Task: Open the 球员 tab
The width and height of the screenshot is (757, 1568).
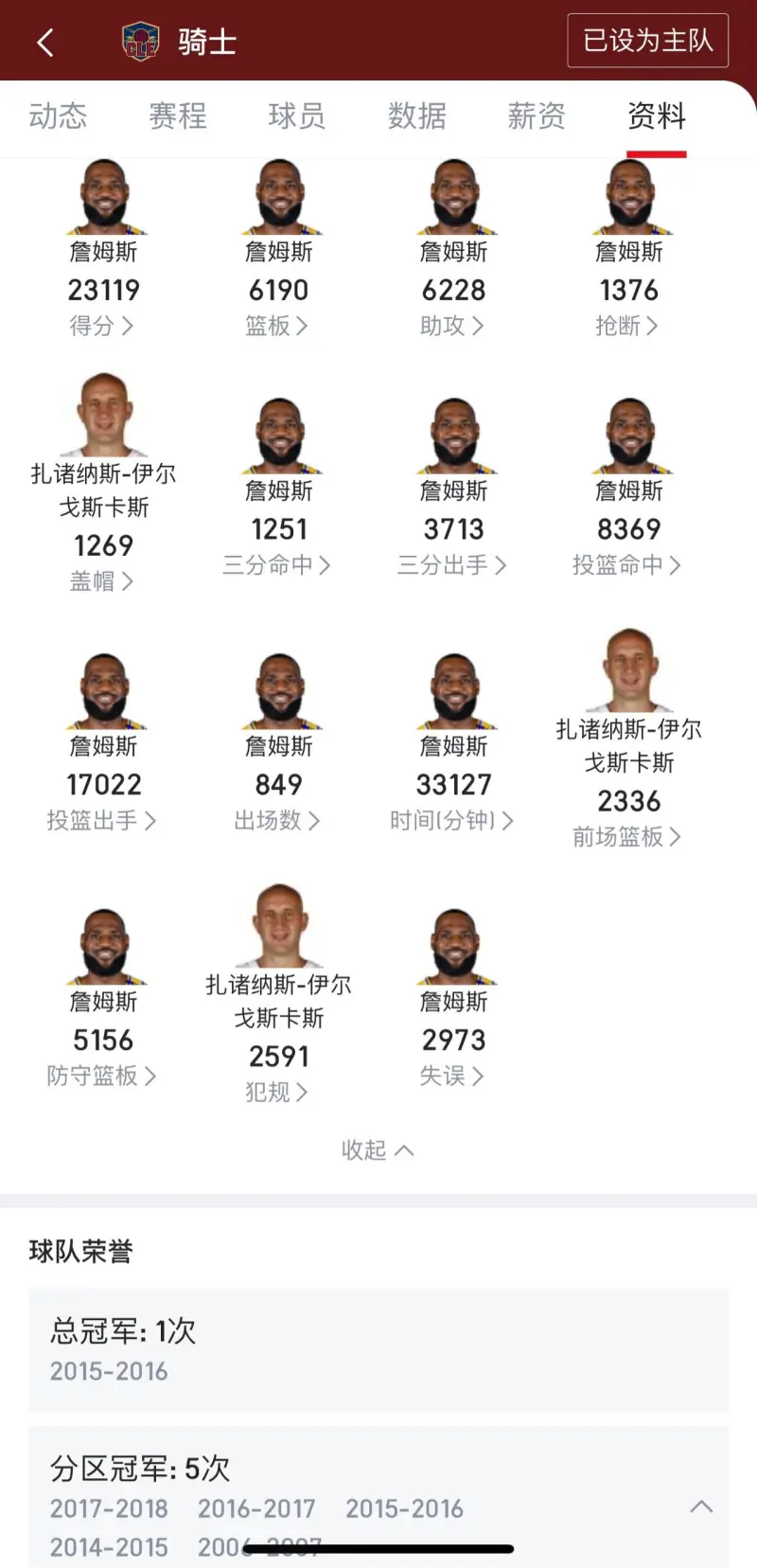Action: (x=296, y=116)
